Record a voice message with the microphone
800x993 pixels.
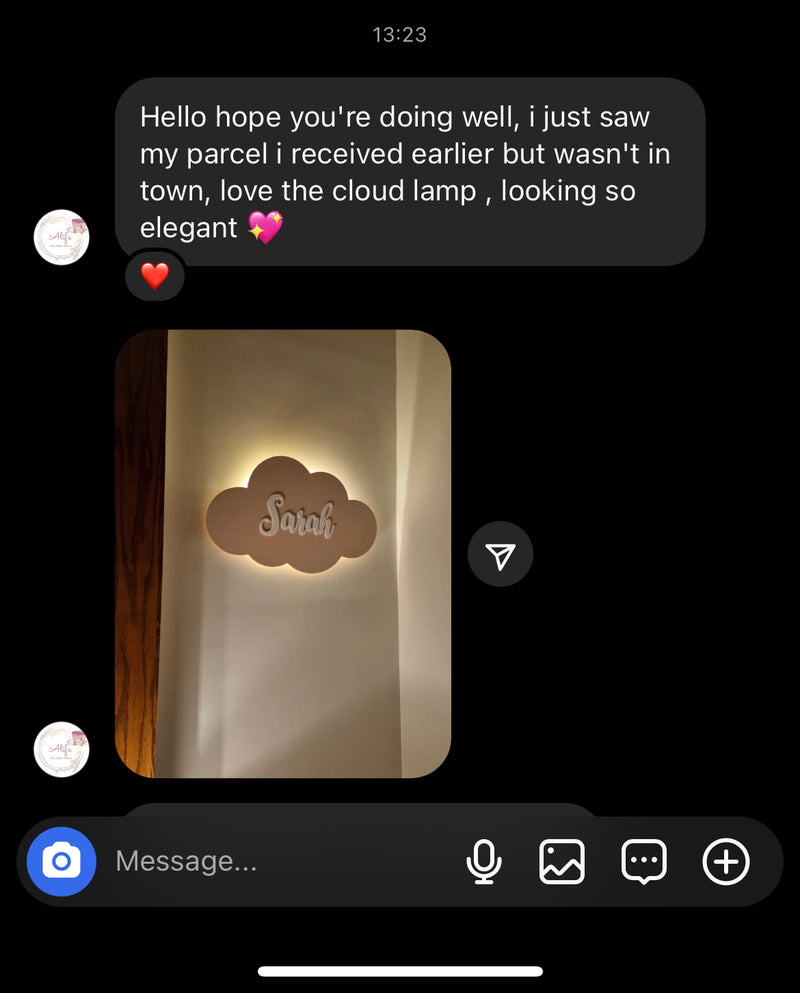pyautogui.click(x=484, y=861)
